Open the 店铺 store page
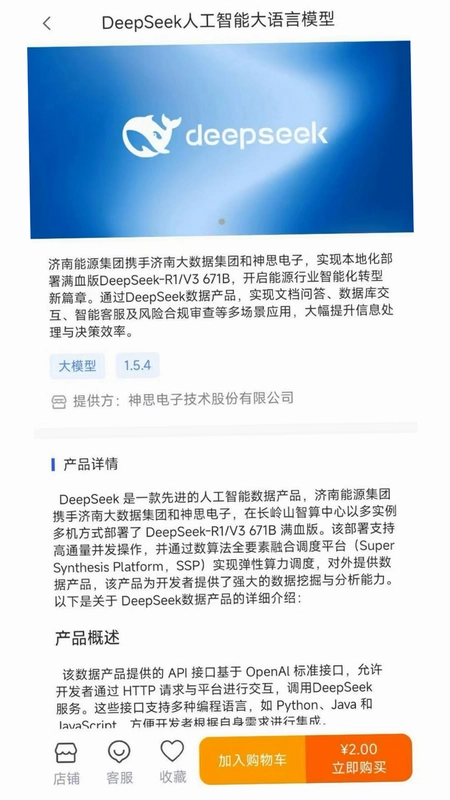This screenshot has width=450, height=800. coord(66,763)
